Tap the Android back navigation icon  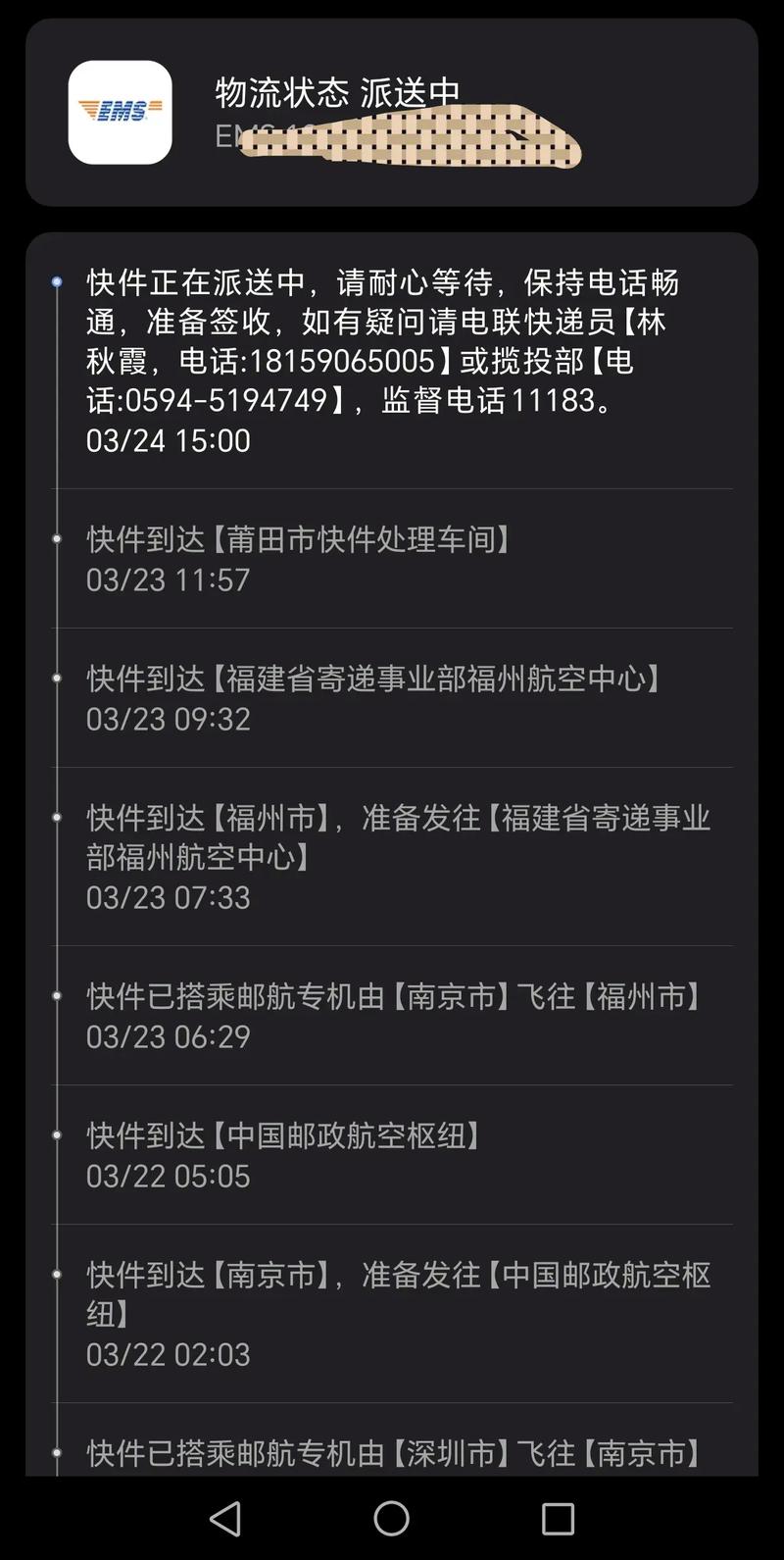click(x=225, y=1519)
